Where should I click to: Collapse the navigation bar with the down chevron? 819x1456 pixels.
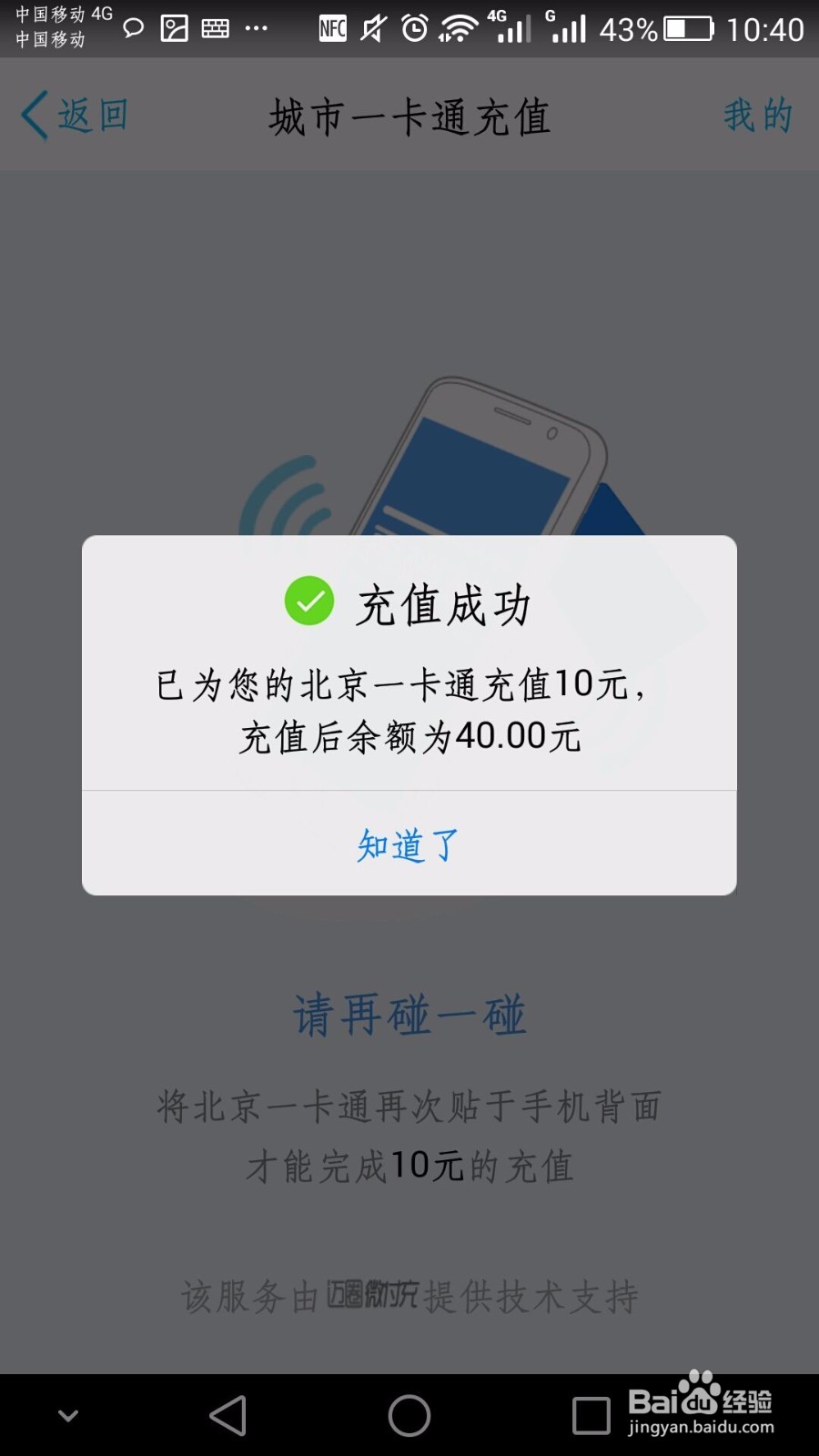pyautogui.click(x=66, y=1416)
